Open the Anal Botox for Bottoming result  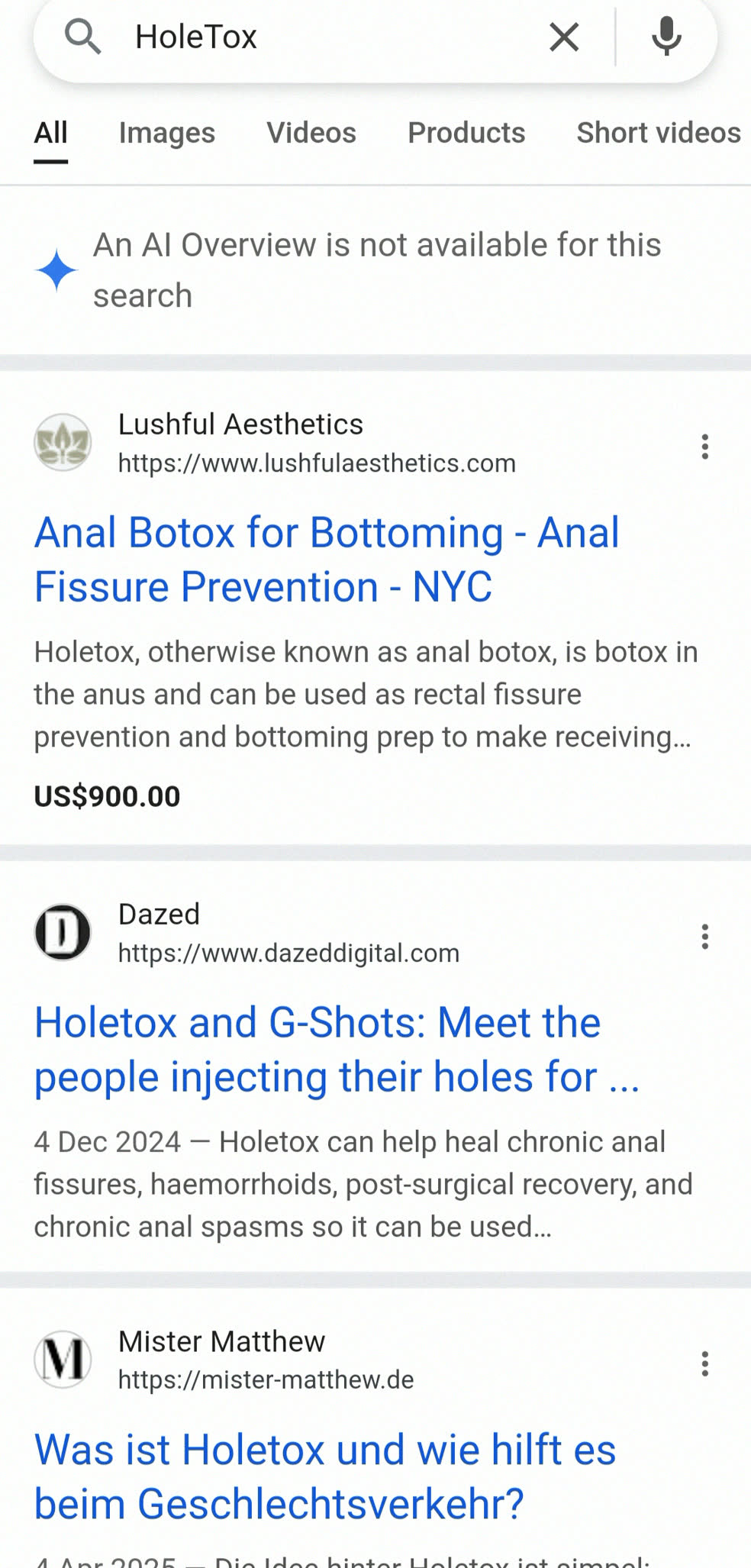(x=327, y=559)
